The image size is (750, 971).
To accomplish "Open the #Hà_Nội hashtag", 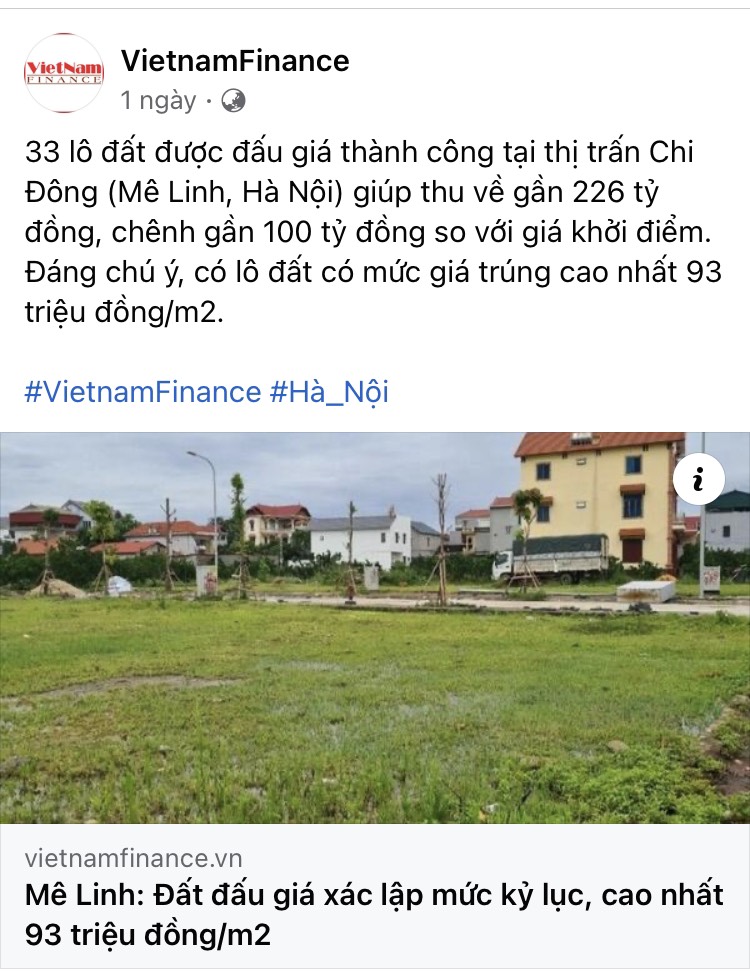I will (329, 392).
